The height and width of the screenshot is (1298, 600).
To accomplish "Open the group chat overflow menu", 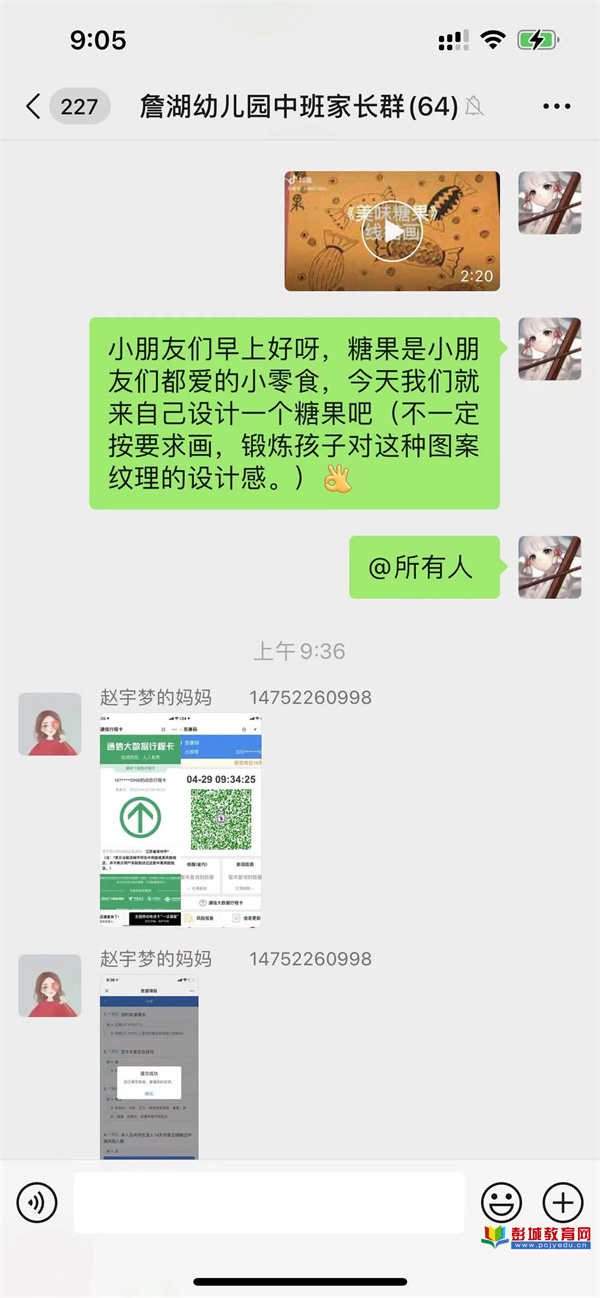I will click(556, 106).
